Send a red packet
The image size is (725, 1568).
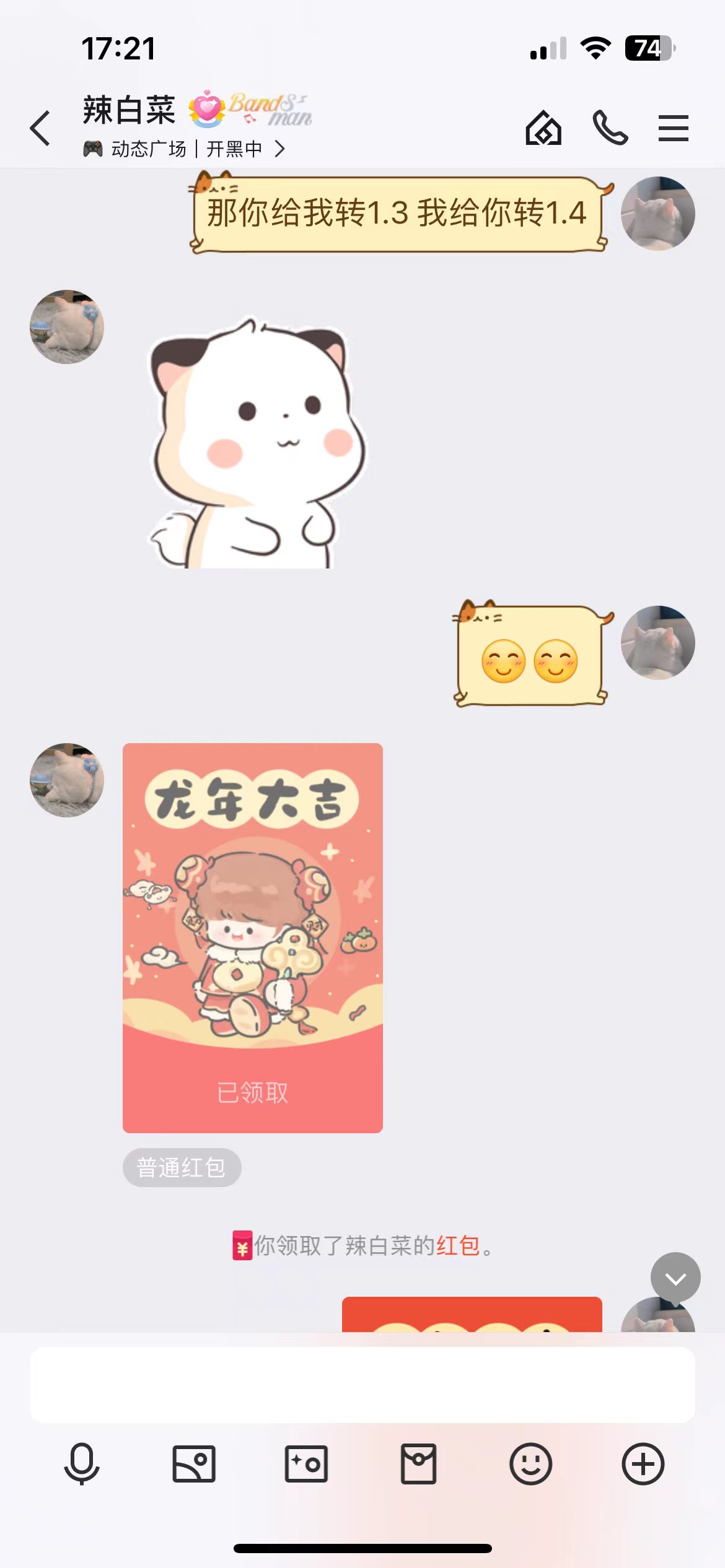click(x=418, y=1464)
